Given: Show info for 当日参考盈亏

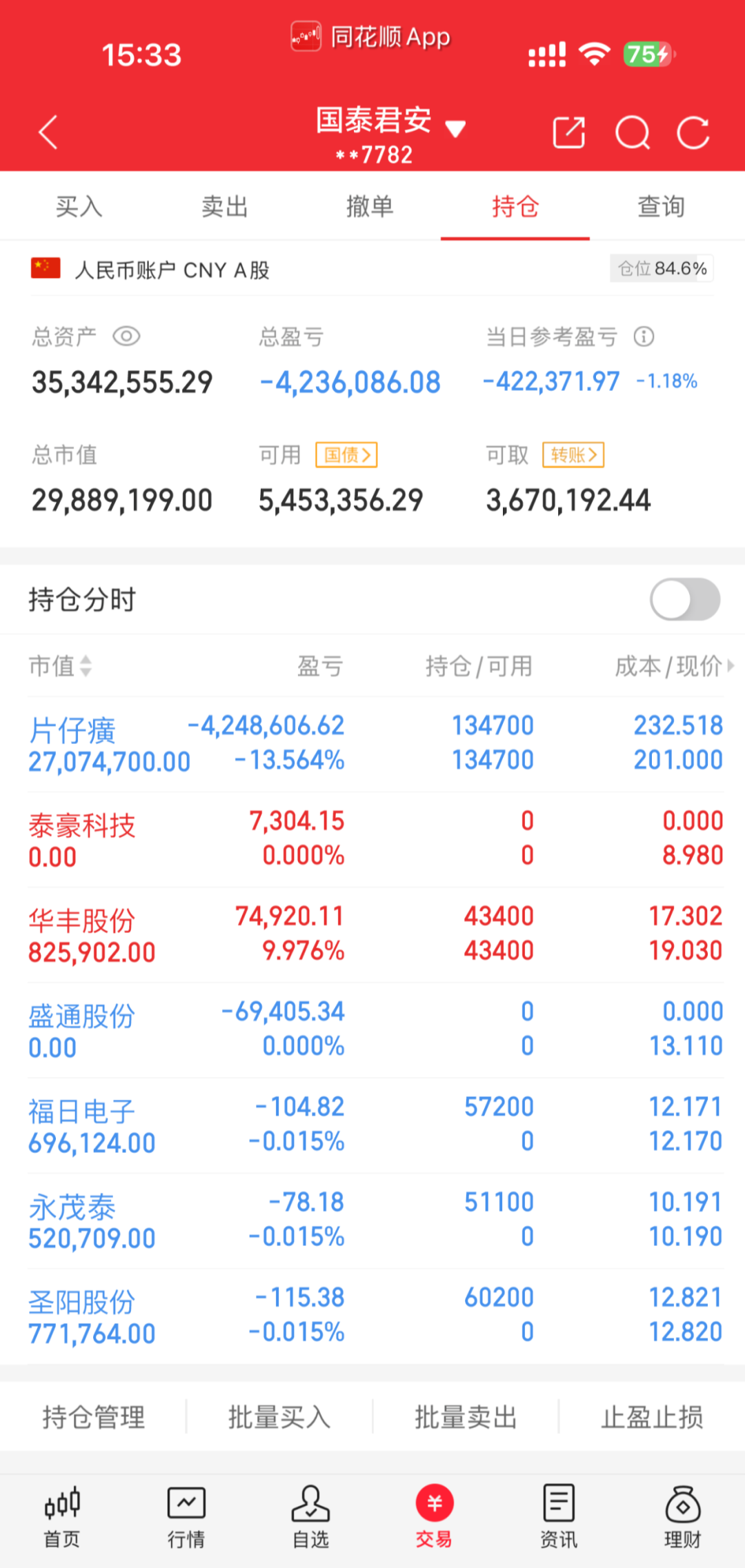Looking at the screenshot, I should pyautogui.click(x=644, y=336).
